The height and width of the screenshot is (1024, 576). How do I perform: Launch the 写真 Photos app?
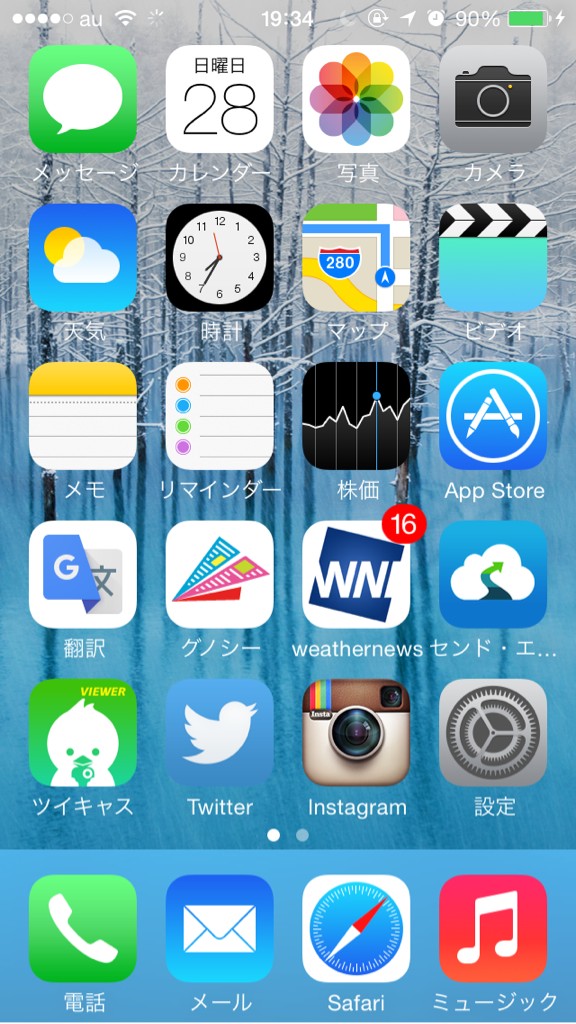(x=356, y=99)
